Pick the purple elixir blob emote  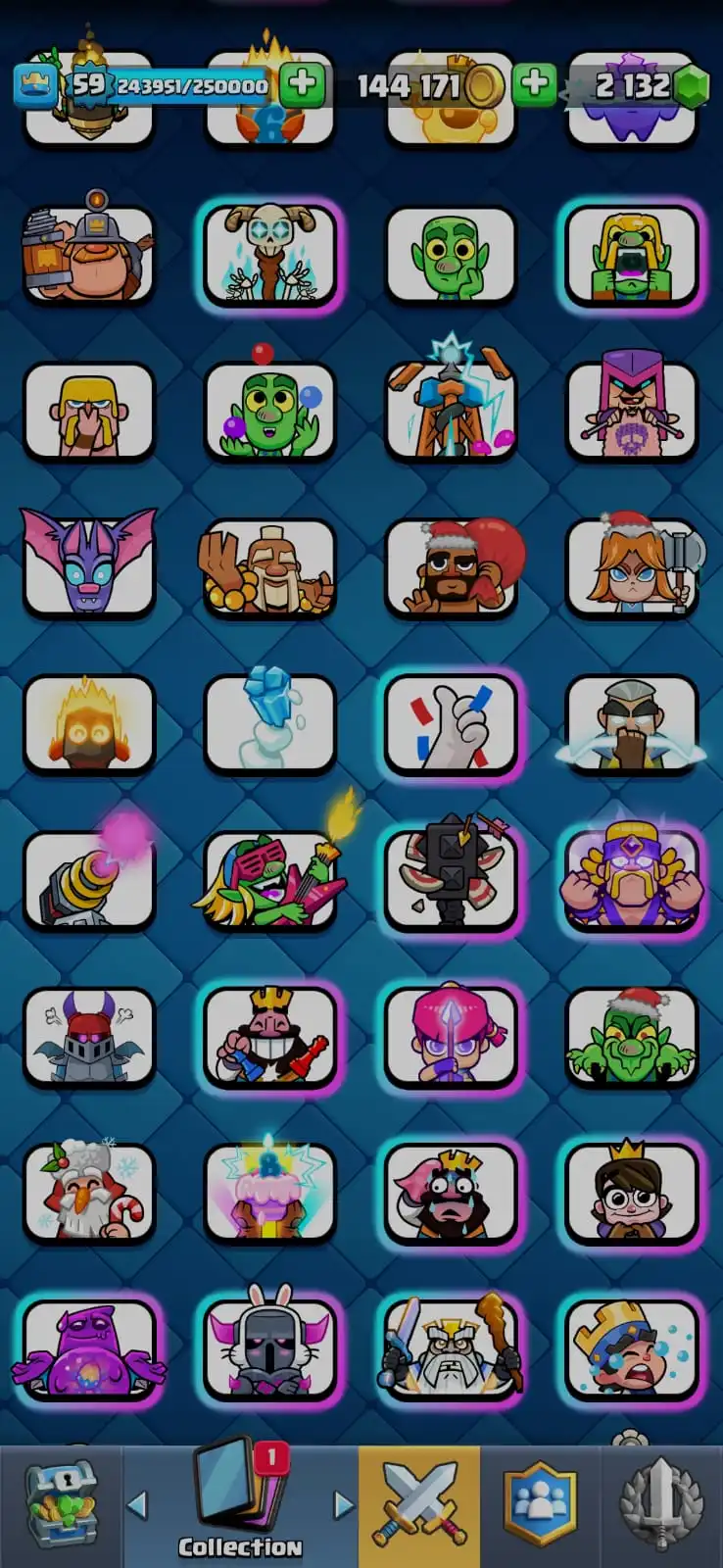coord(88,1349)
